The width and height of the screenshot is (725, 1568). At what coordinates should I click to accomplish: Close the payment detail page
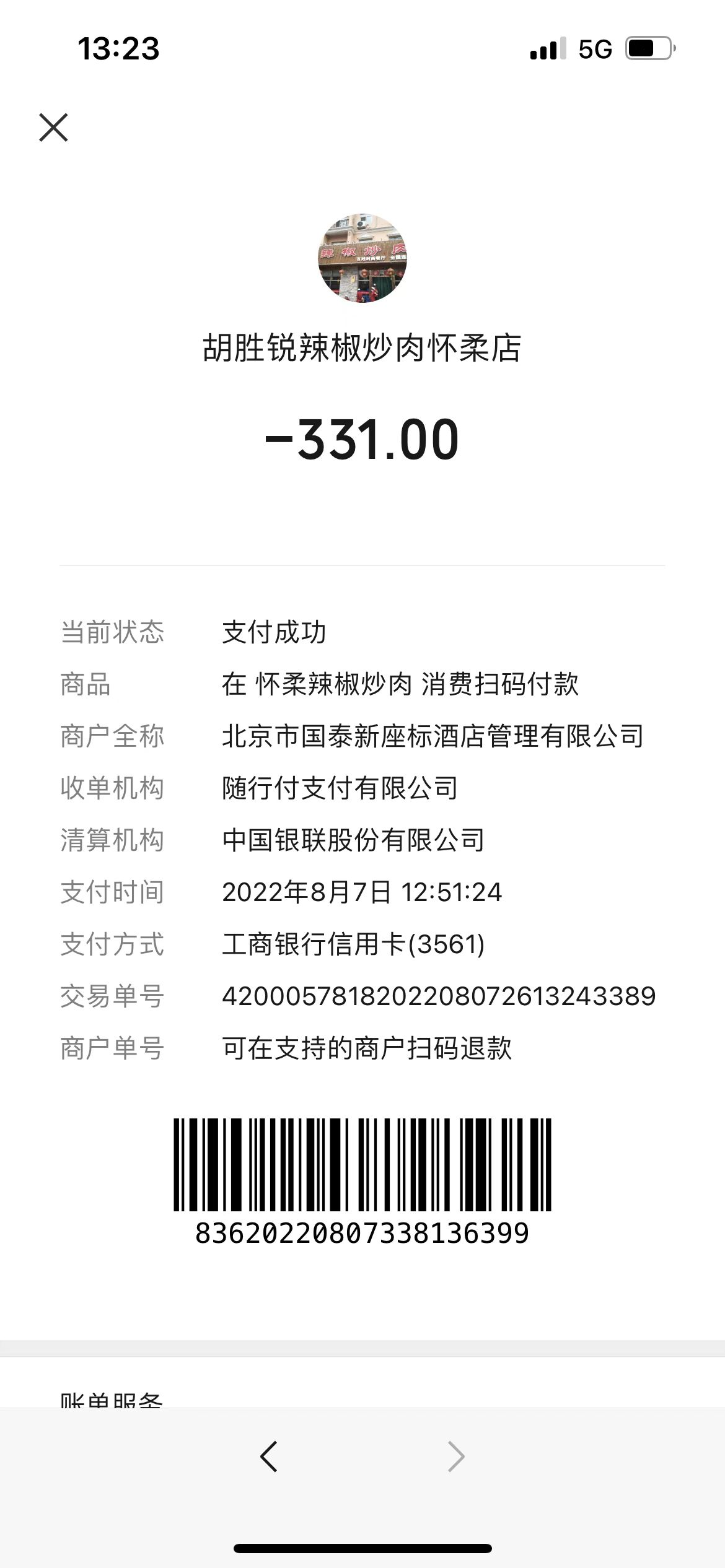click(x=53, y=128)
